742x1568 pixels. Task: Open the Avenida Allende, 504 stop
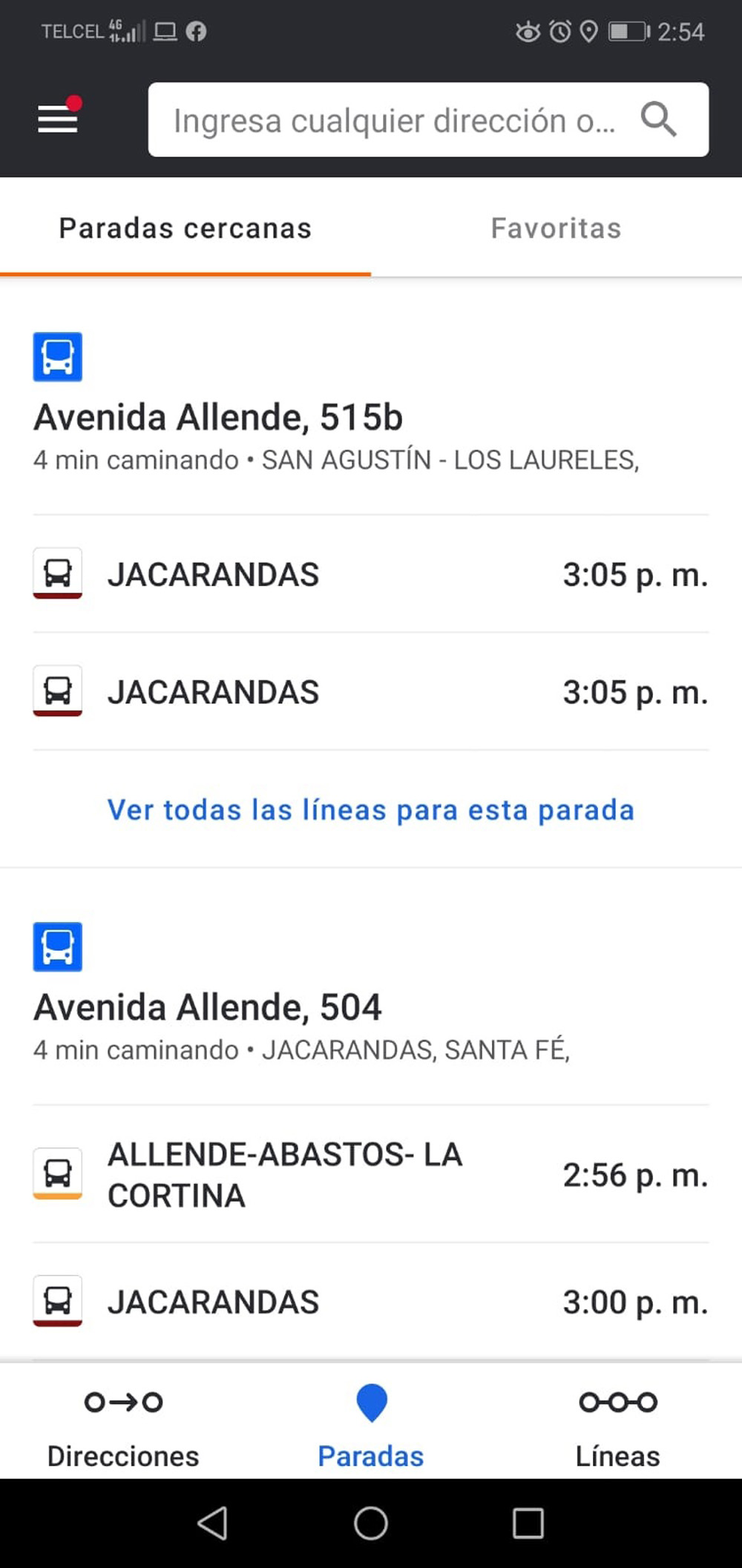[x=208, y=1008]
